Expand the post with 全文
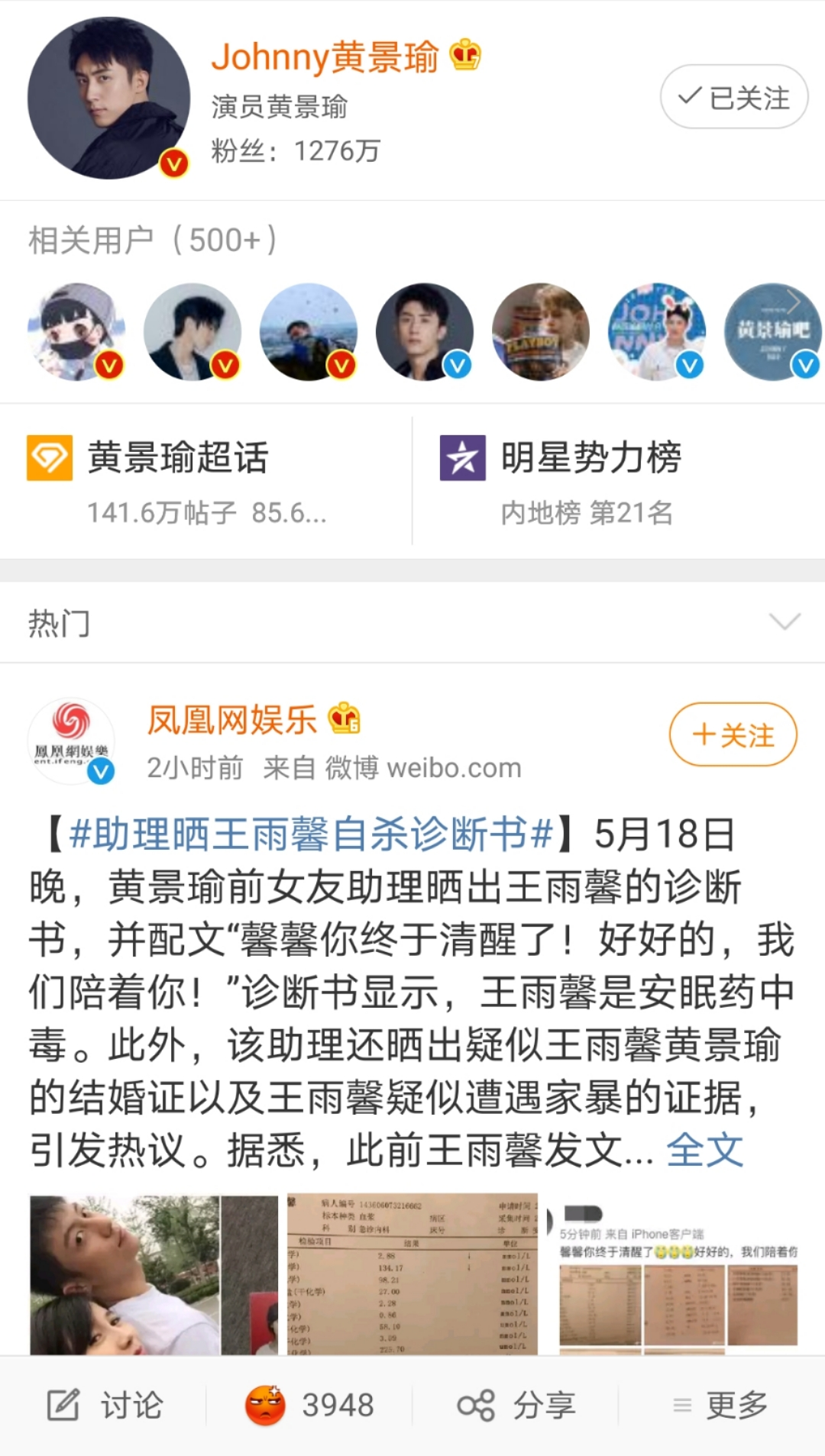 click(x=704, y=1150)
